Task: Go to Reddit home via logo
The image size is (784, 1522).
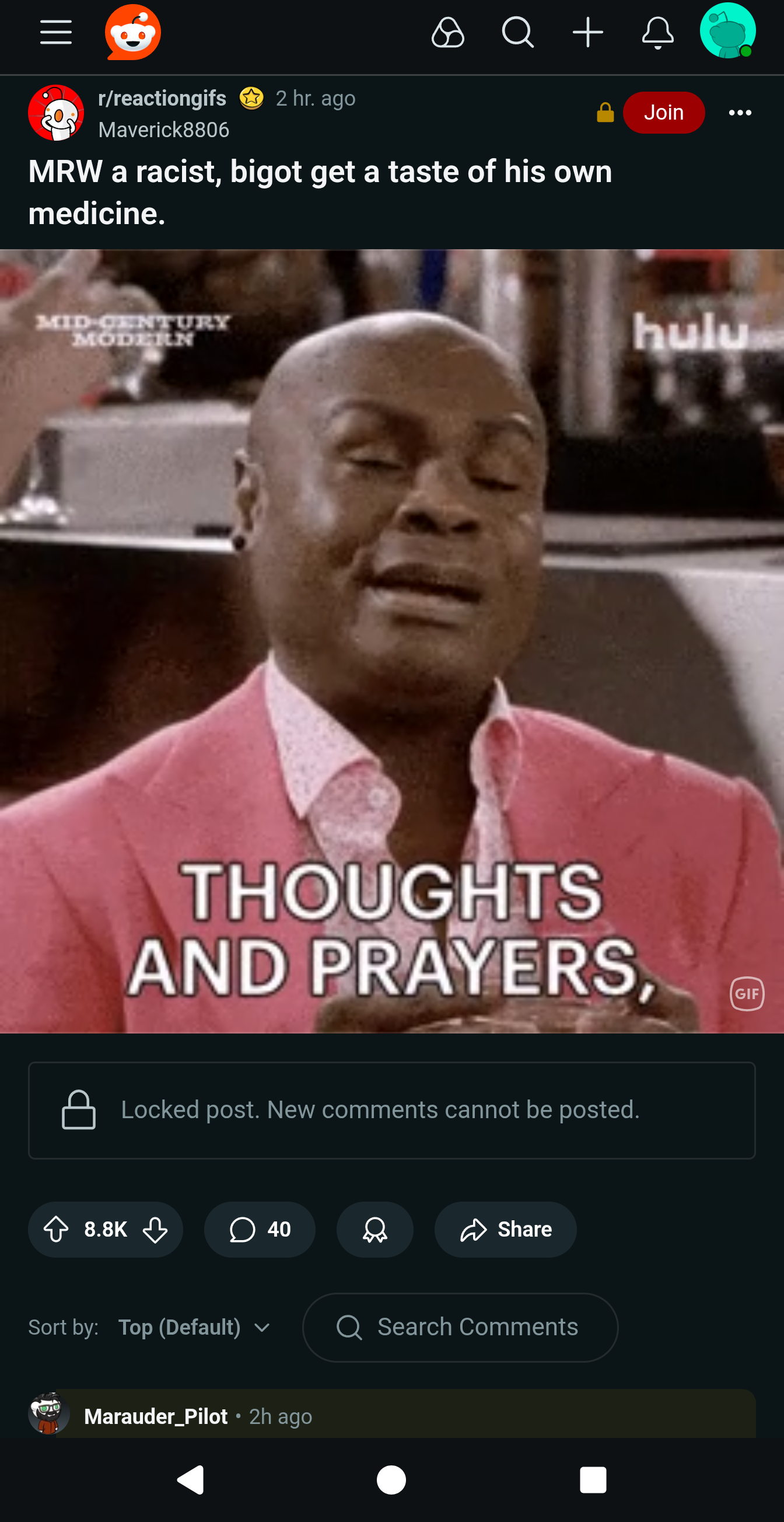Action: click(133, 33)
